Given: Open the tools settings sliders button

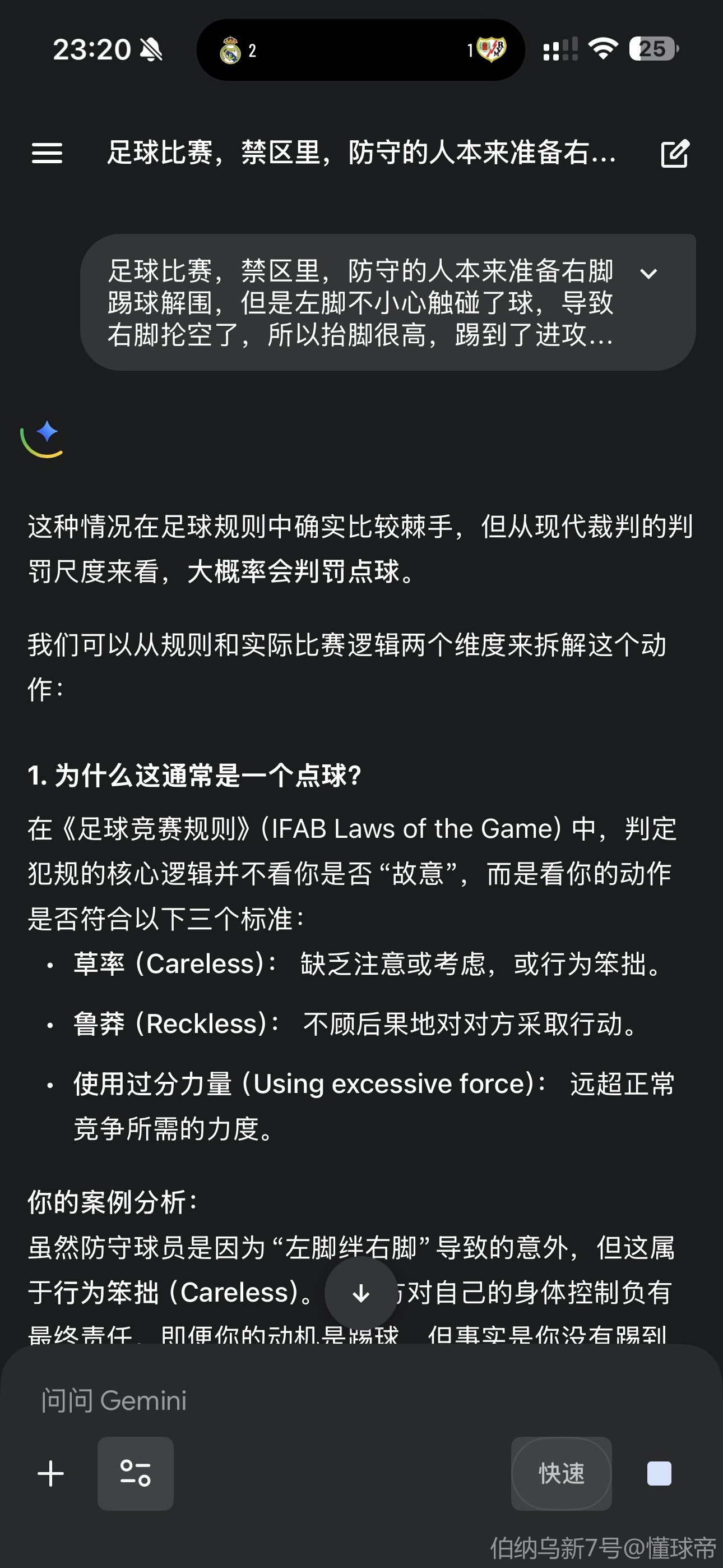Looking at the screenshot, I should click(x=135, y=1474).
